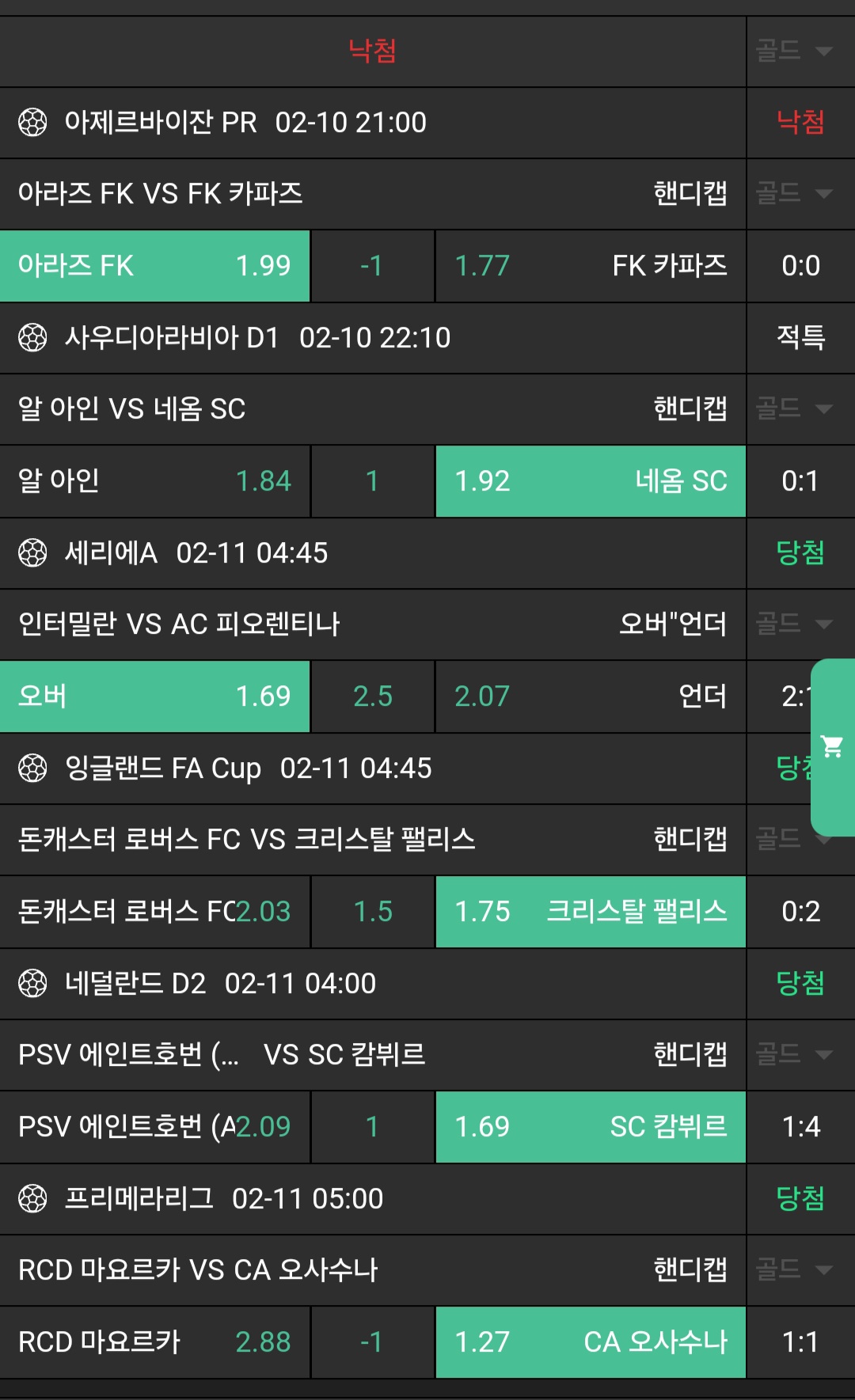The width and height of the screenshot is (855, 1400).
Task: Expand the 골드 dropdown in the 낙첨 header
Action: click(794, 51)
